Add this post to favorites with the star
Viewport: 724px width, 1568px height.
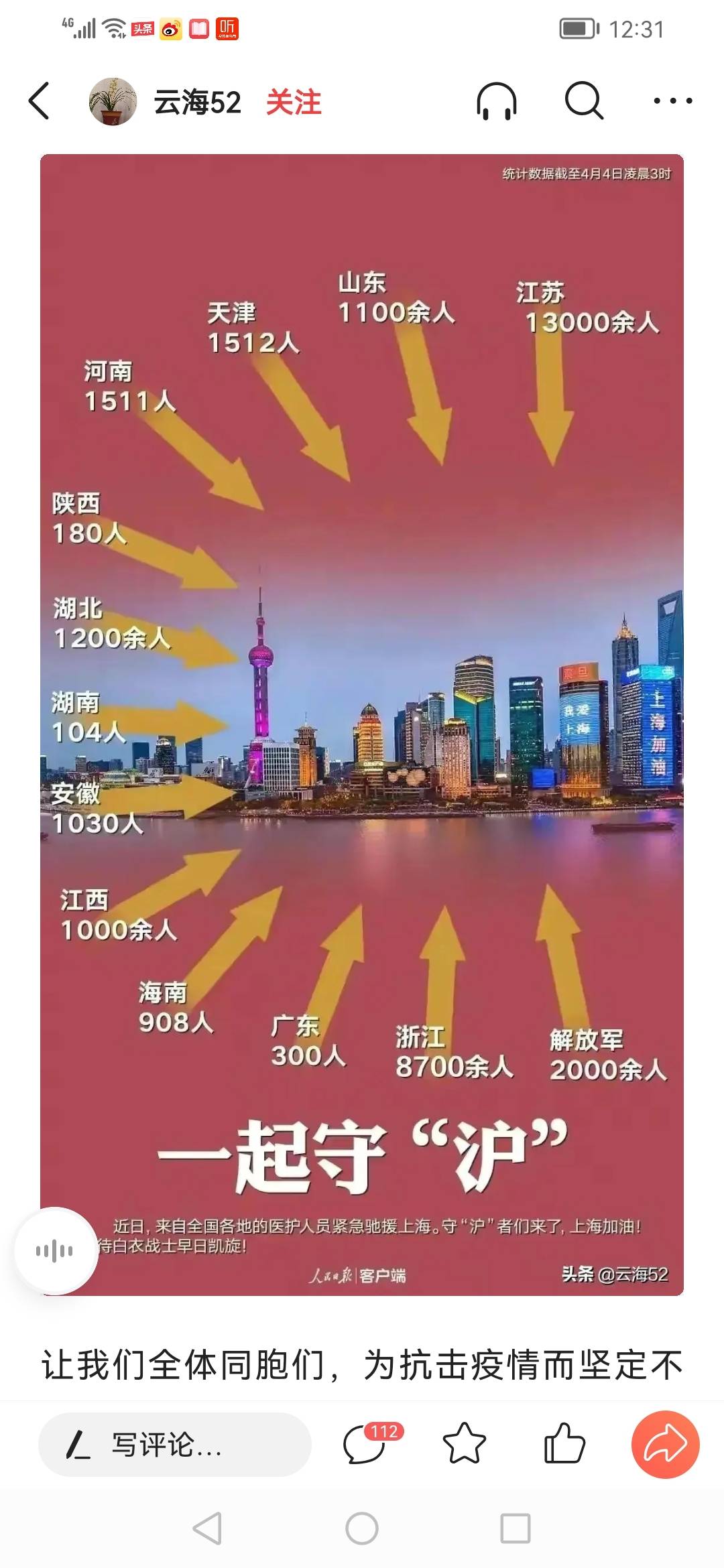[x=464, y=1445]
